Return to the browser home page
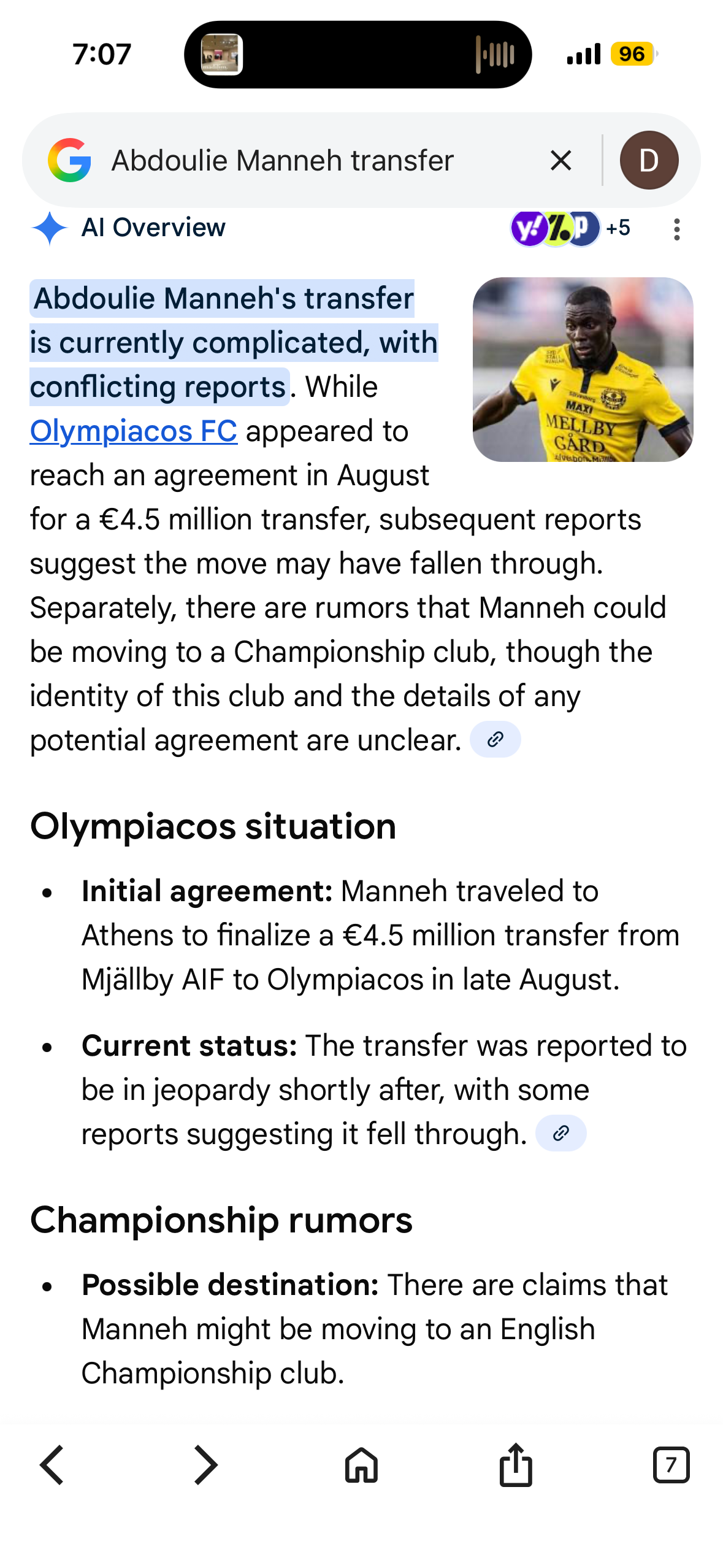The height and width of the screenshot is (1568, 723). [361, 1465]
